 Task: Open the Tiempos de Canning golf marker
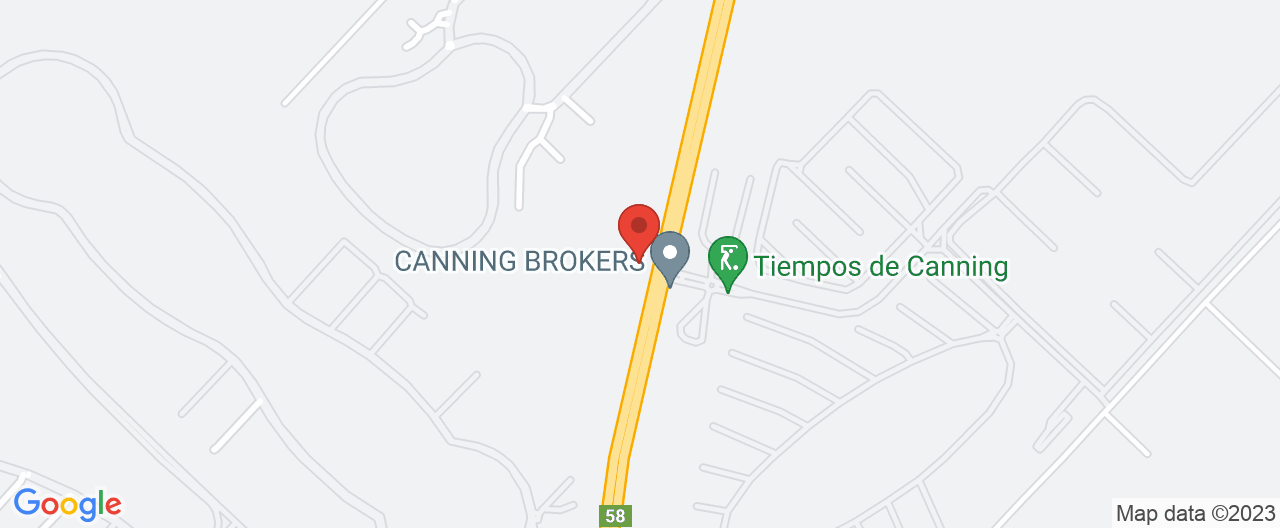point(728,261)
